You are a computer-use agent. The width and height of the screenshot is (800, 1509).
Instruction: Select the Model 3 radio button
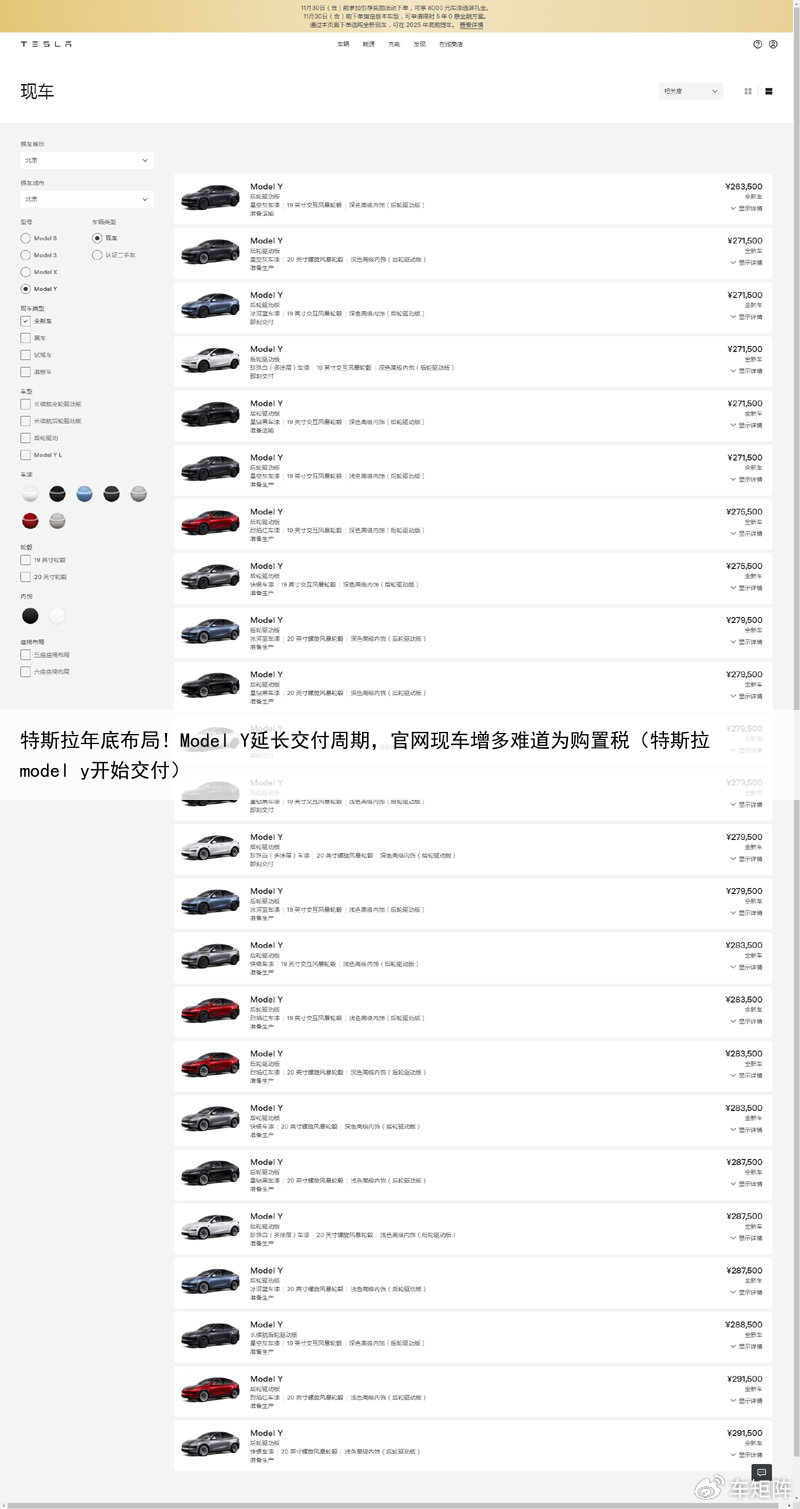point(26,255)
